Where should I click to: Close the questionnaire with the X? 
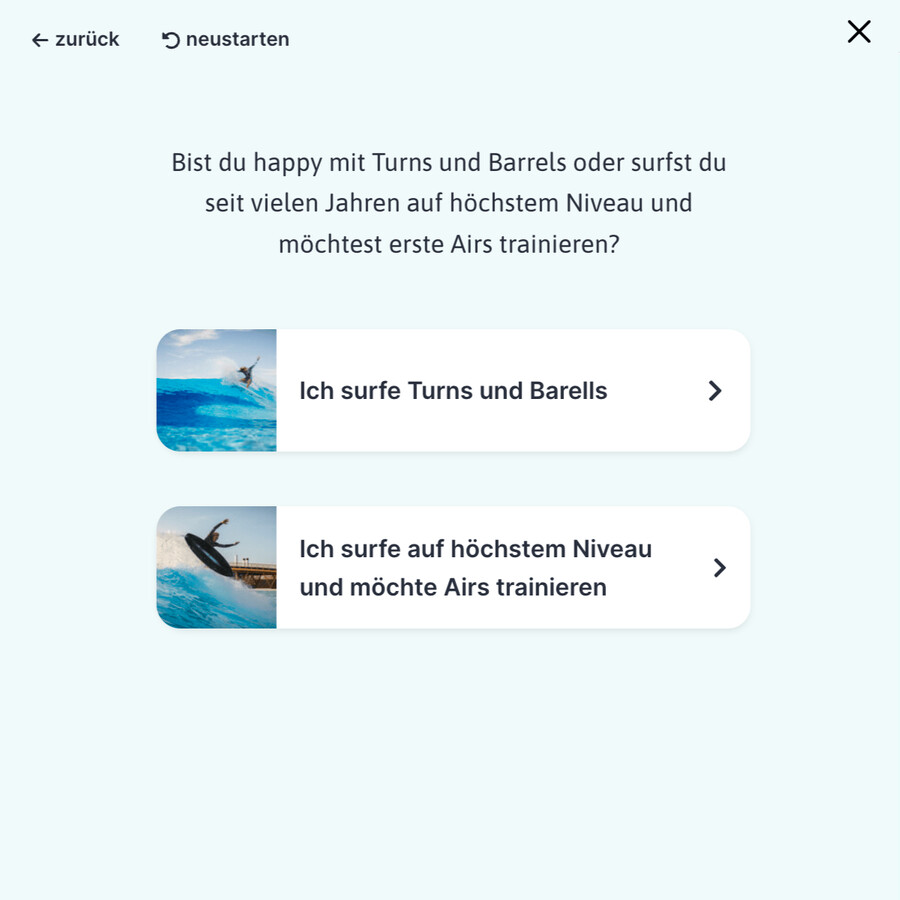coord(858,32)
